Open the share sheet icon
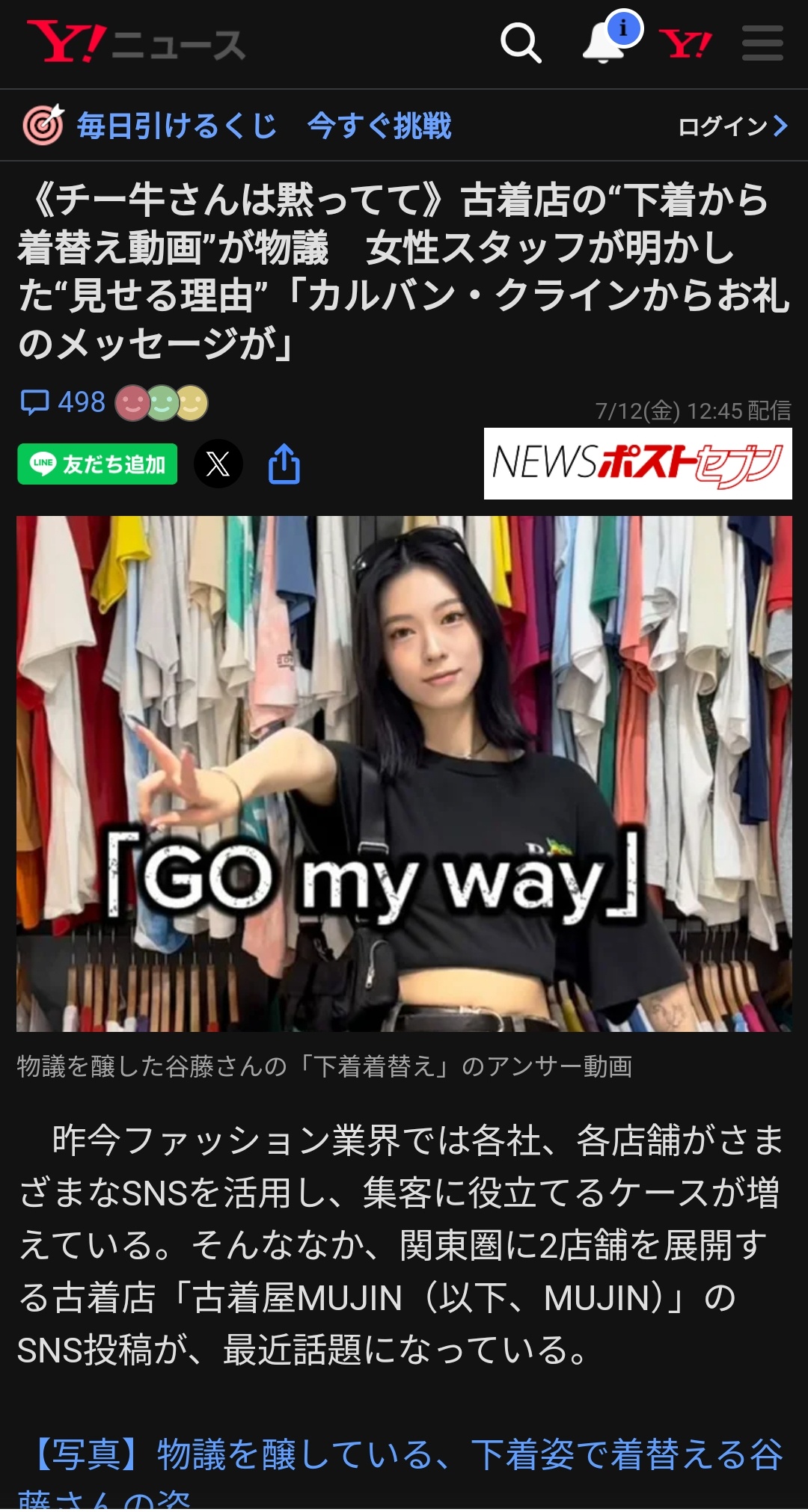 pyautogui.click(x=284, y=464)
